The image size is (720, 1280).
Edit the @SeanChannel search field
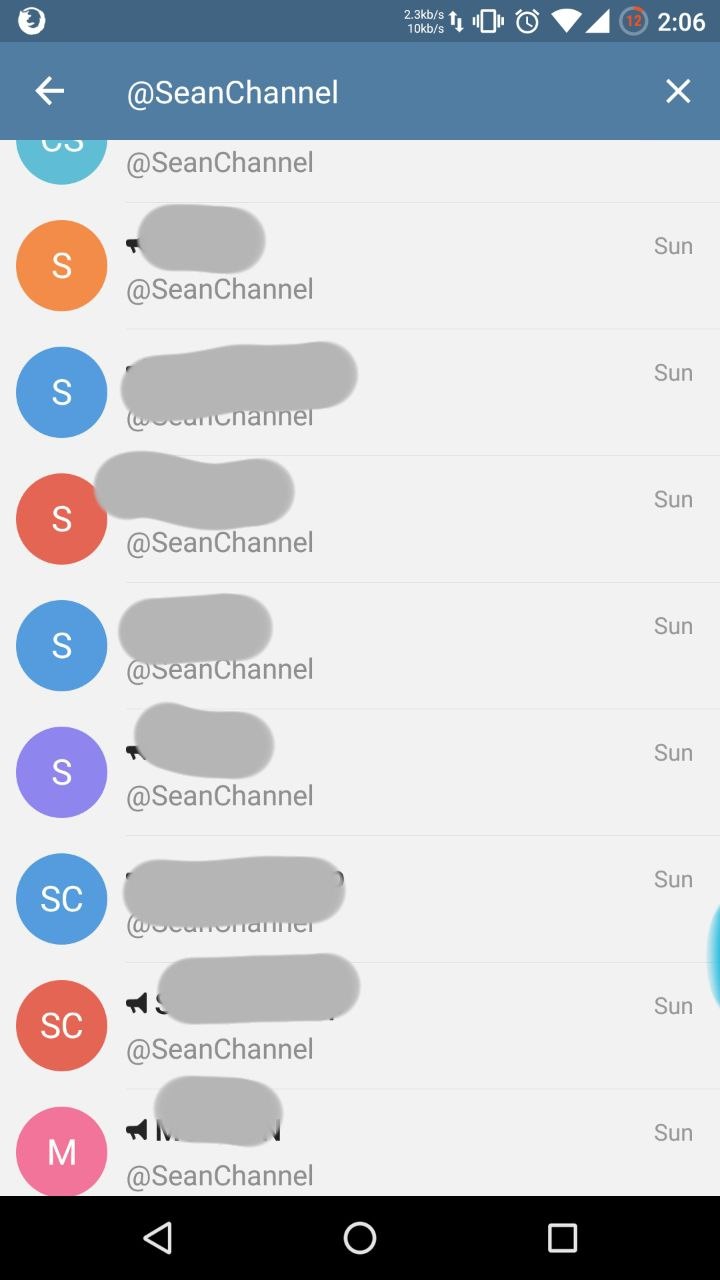tap(380, 92)
